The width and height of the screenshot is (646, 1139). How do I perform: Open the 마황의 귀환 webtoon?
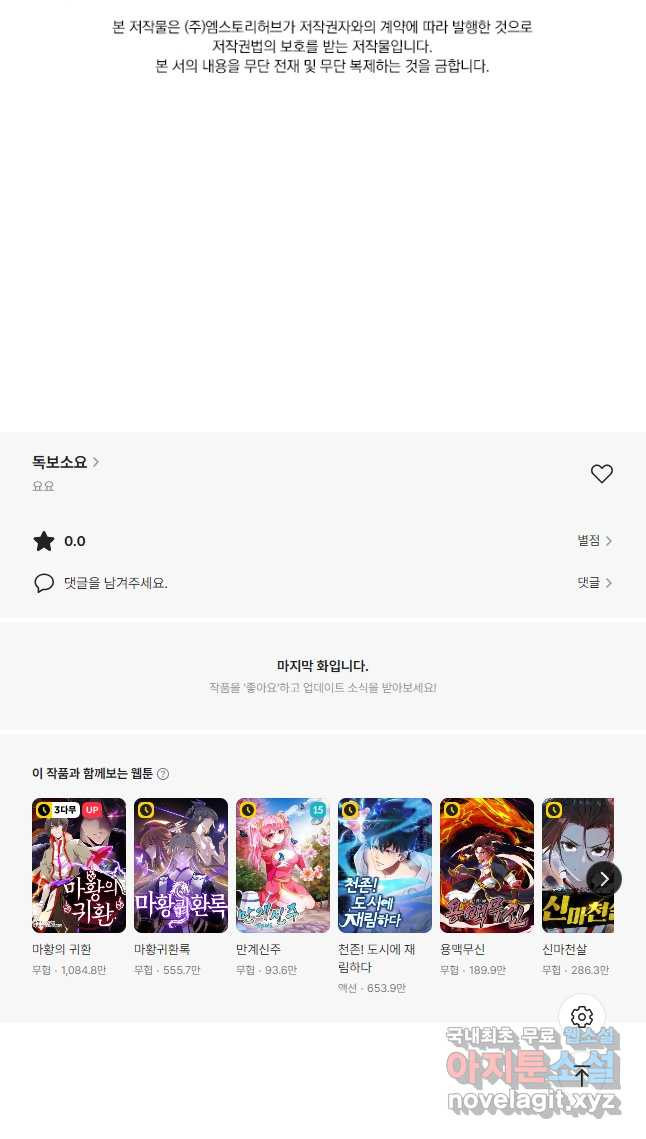click(x=79, y=865)
